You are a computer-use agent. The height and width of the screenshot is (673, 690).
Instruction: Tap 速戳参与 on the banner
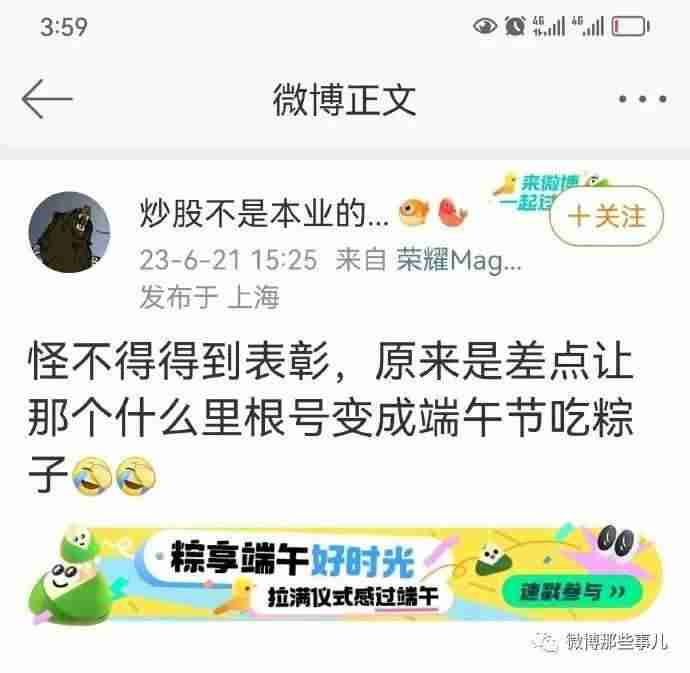pos(574,591)
